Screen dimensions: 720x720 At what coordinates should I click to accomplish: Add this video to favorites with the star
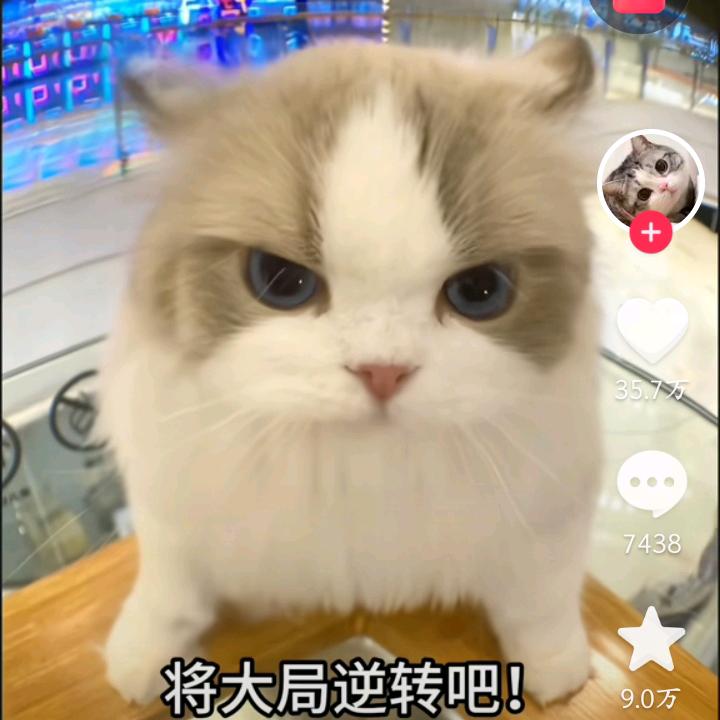click(652, 640)
